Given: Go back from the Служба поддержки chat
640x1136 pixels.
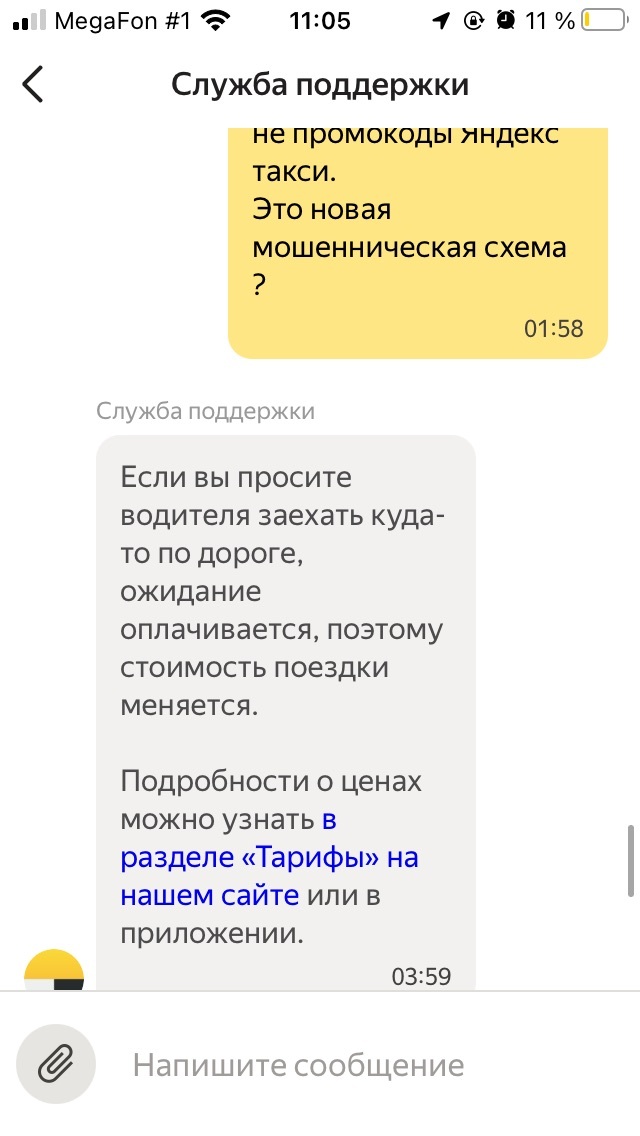Looking at the screenshot, I should click(33, 85).
